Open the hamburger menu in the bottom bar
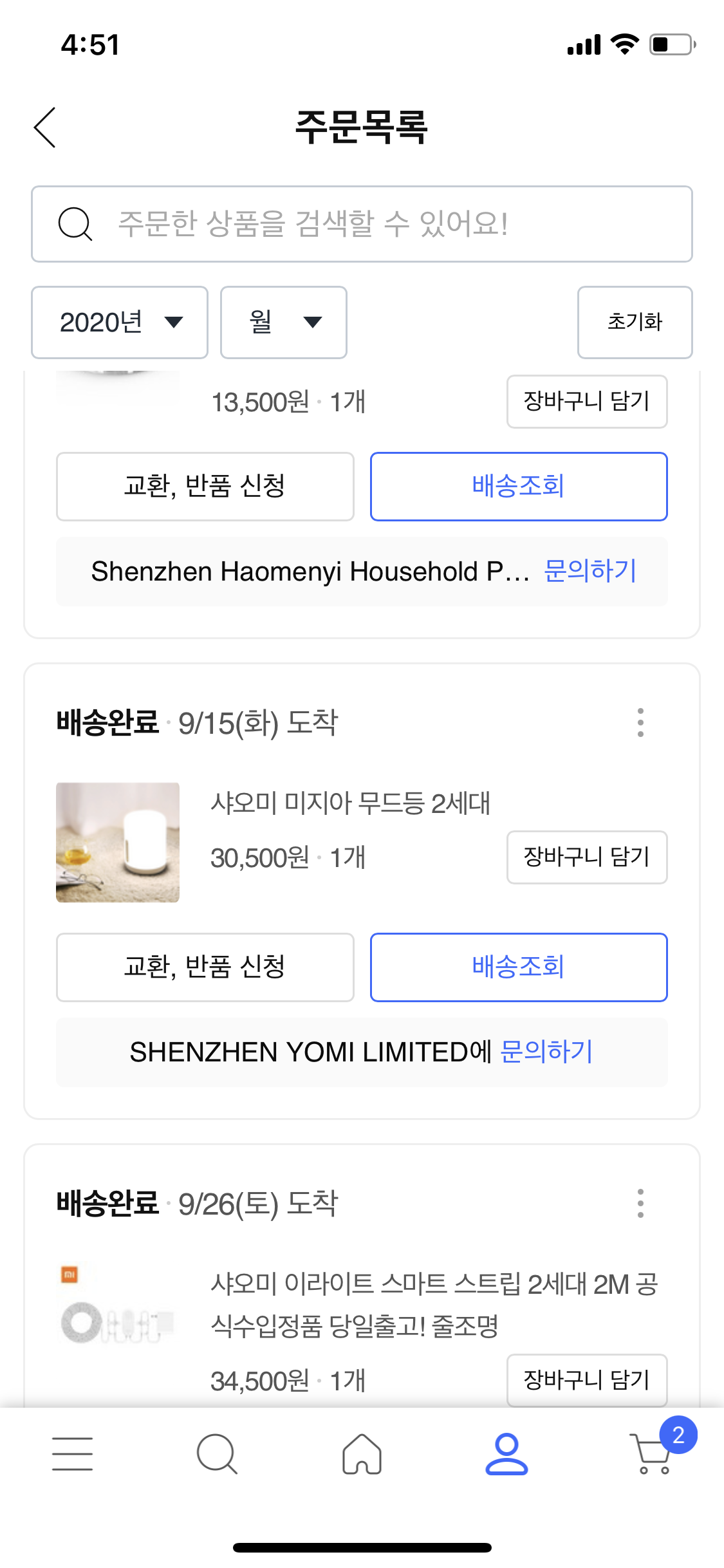The image size is (724, 1568). tap(73, 1454)
